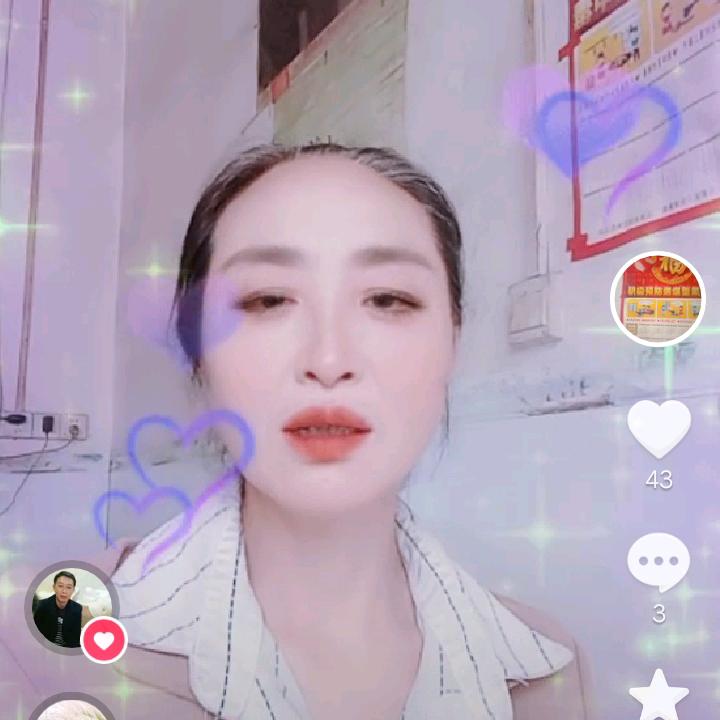The height and width of the screenshot is (720, 720).
Task: Add this video to favorites with the star
Action: [x=658, y=696]
